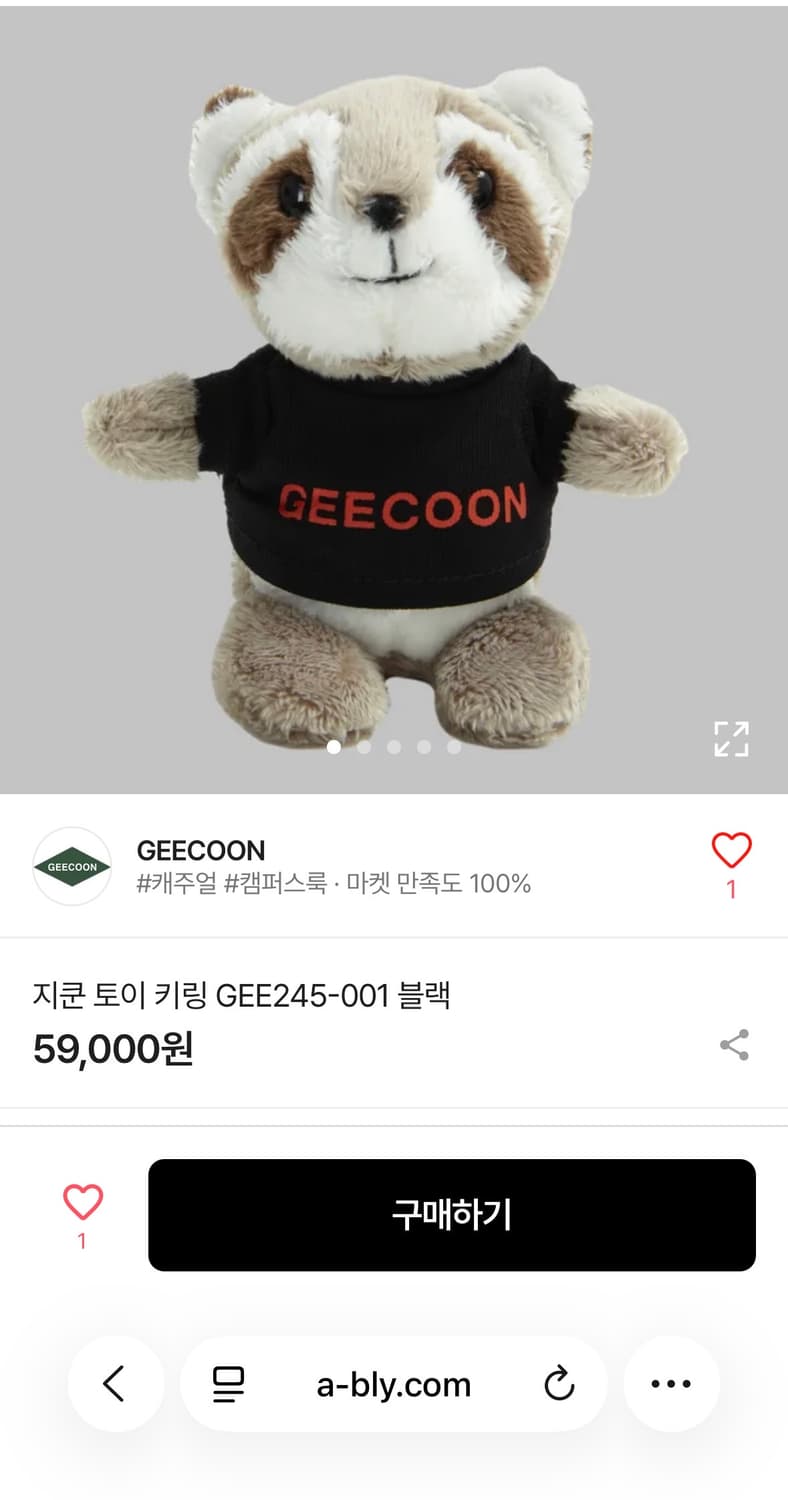Select the last carousel dot
788x1500 pixels.
(455, 747)
